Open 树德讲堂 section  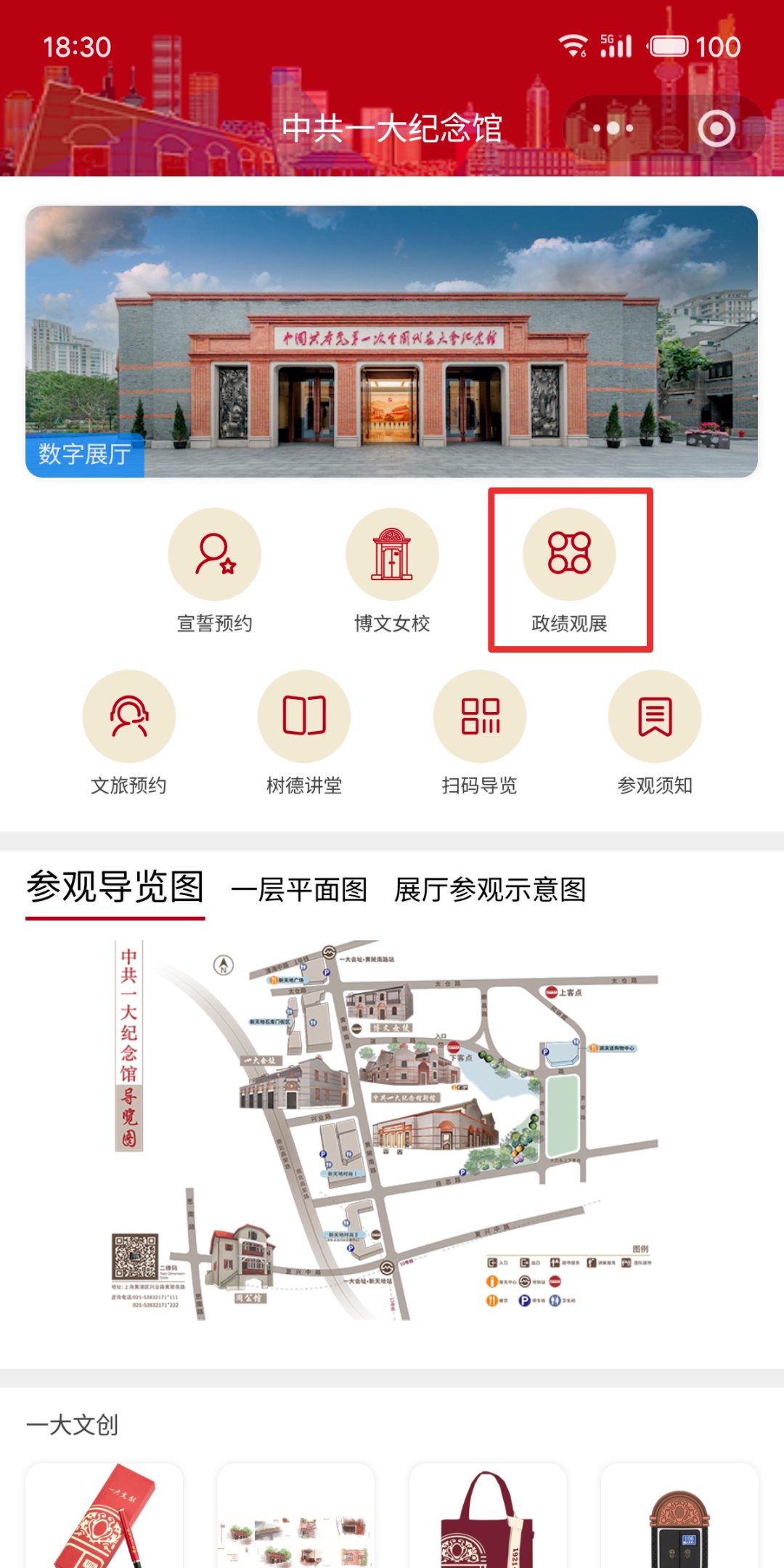pyautogui.click(x=304, y=732)
